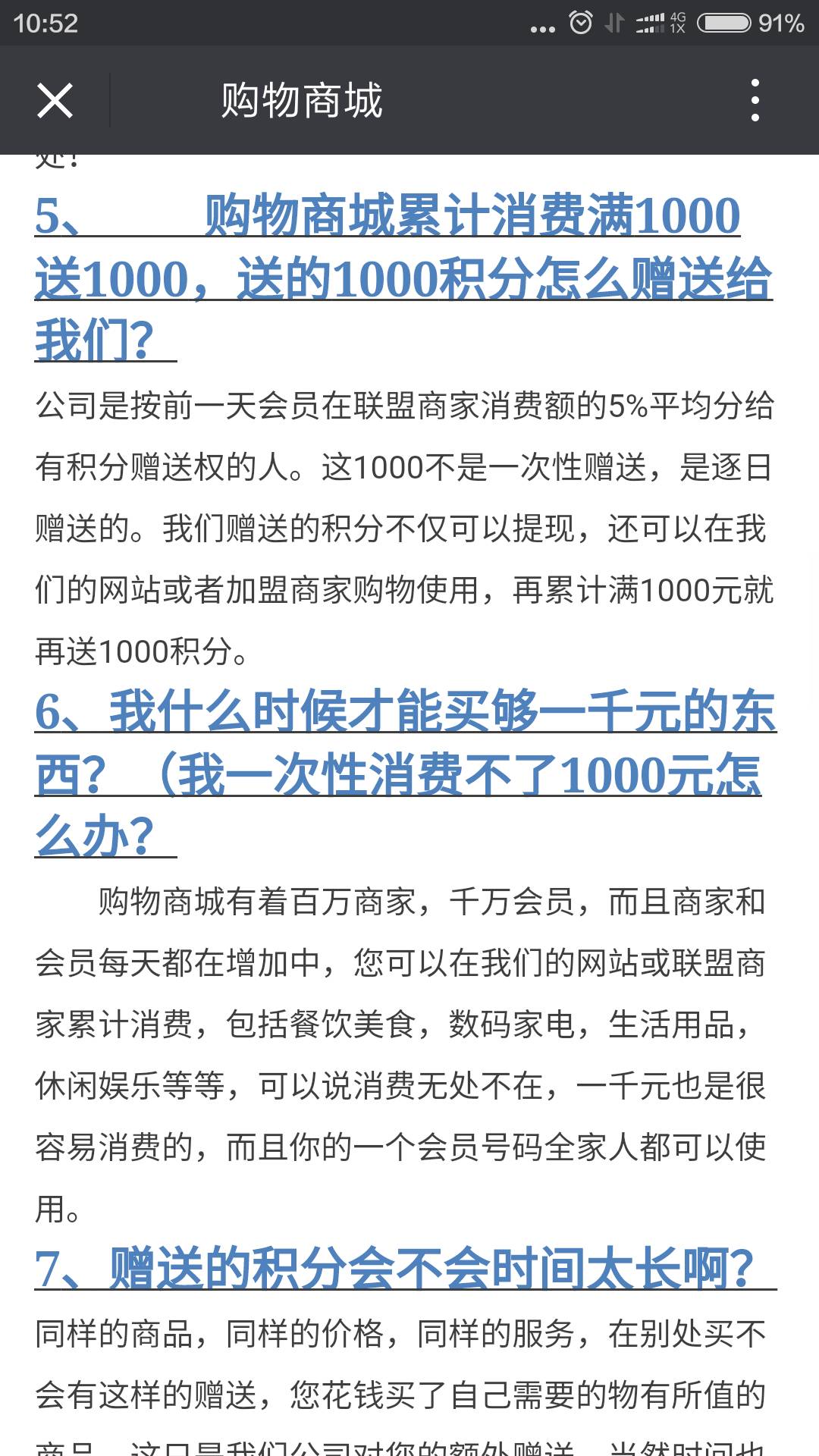Open the three-dot overflow menu
The width and height of the screenshot is (819, 1456).
[x=755, y=100]
